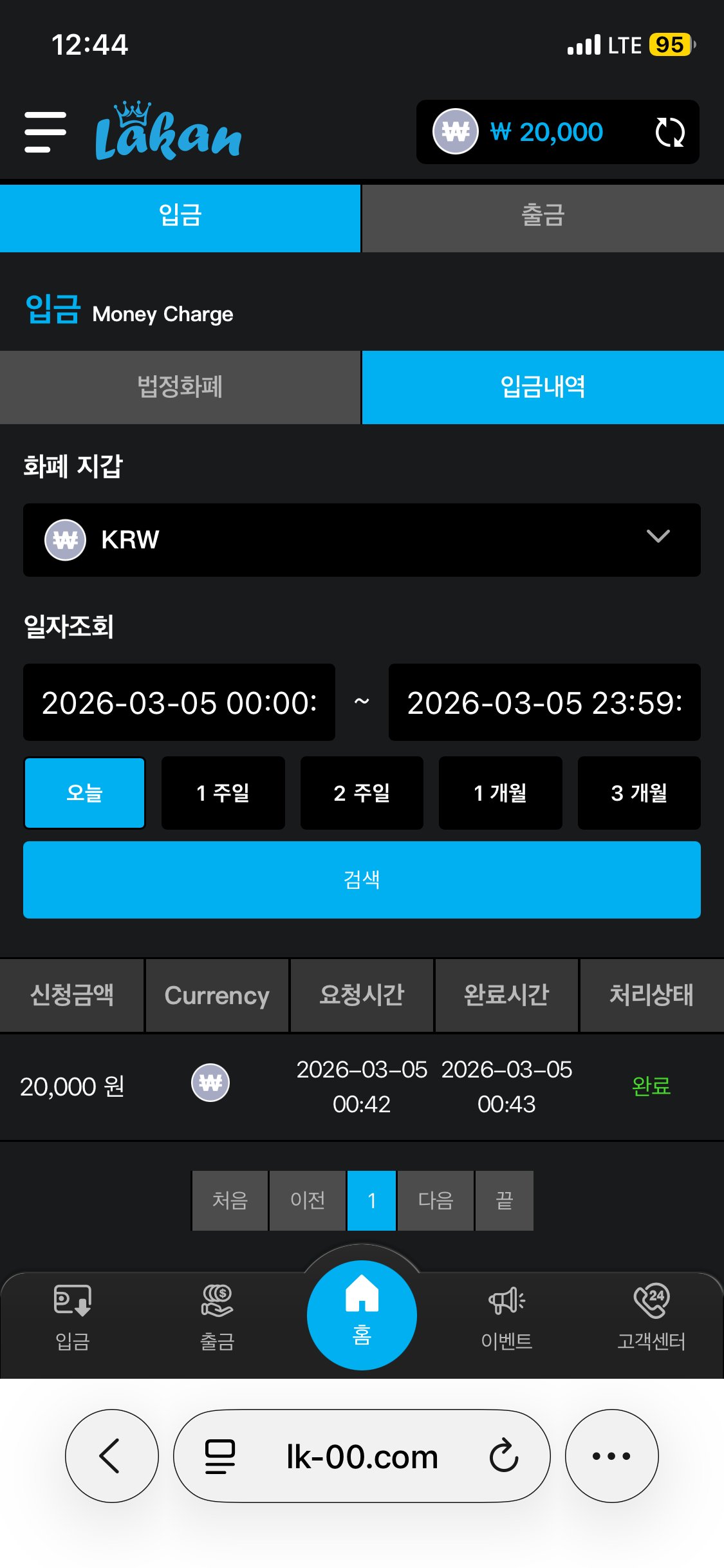Refresh the balance with the reload icon

point(669,133)
